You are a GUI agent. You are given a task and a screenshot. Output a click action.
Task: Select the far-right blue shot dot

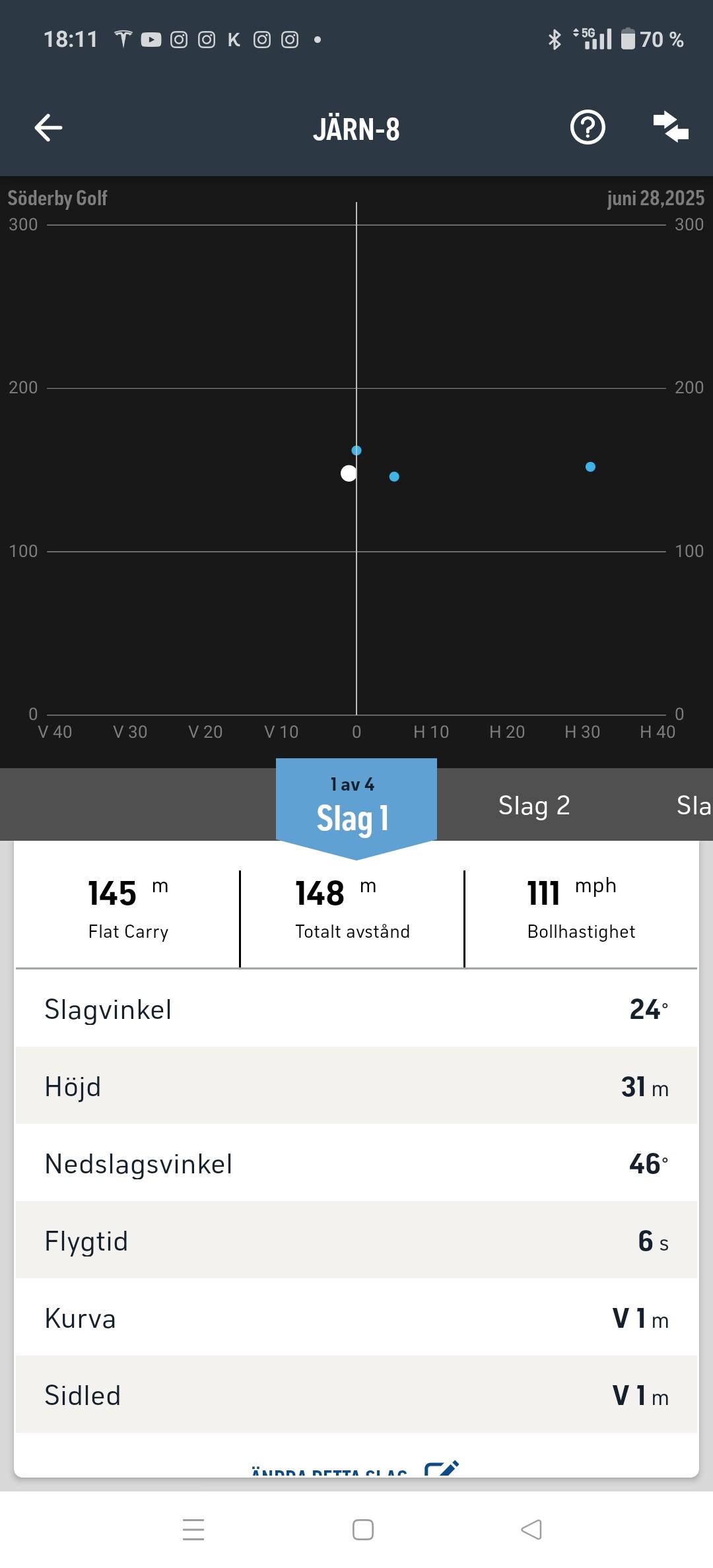pos(590,467)
